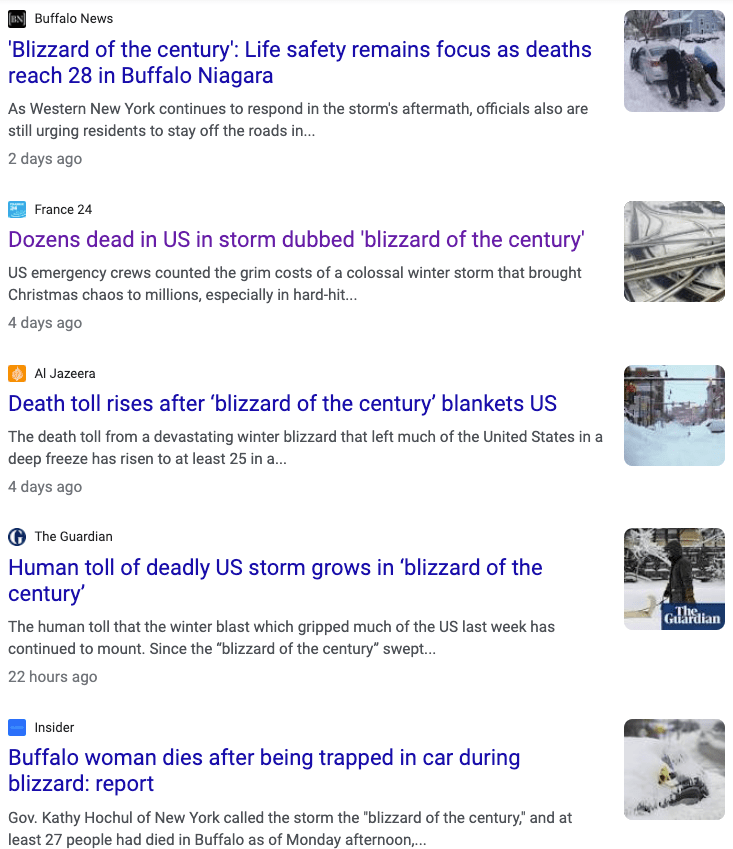Open The Guardian 'Human toll' headline

(x=275, y=580)
